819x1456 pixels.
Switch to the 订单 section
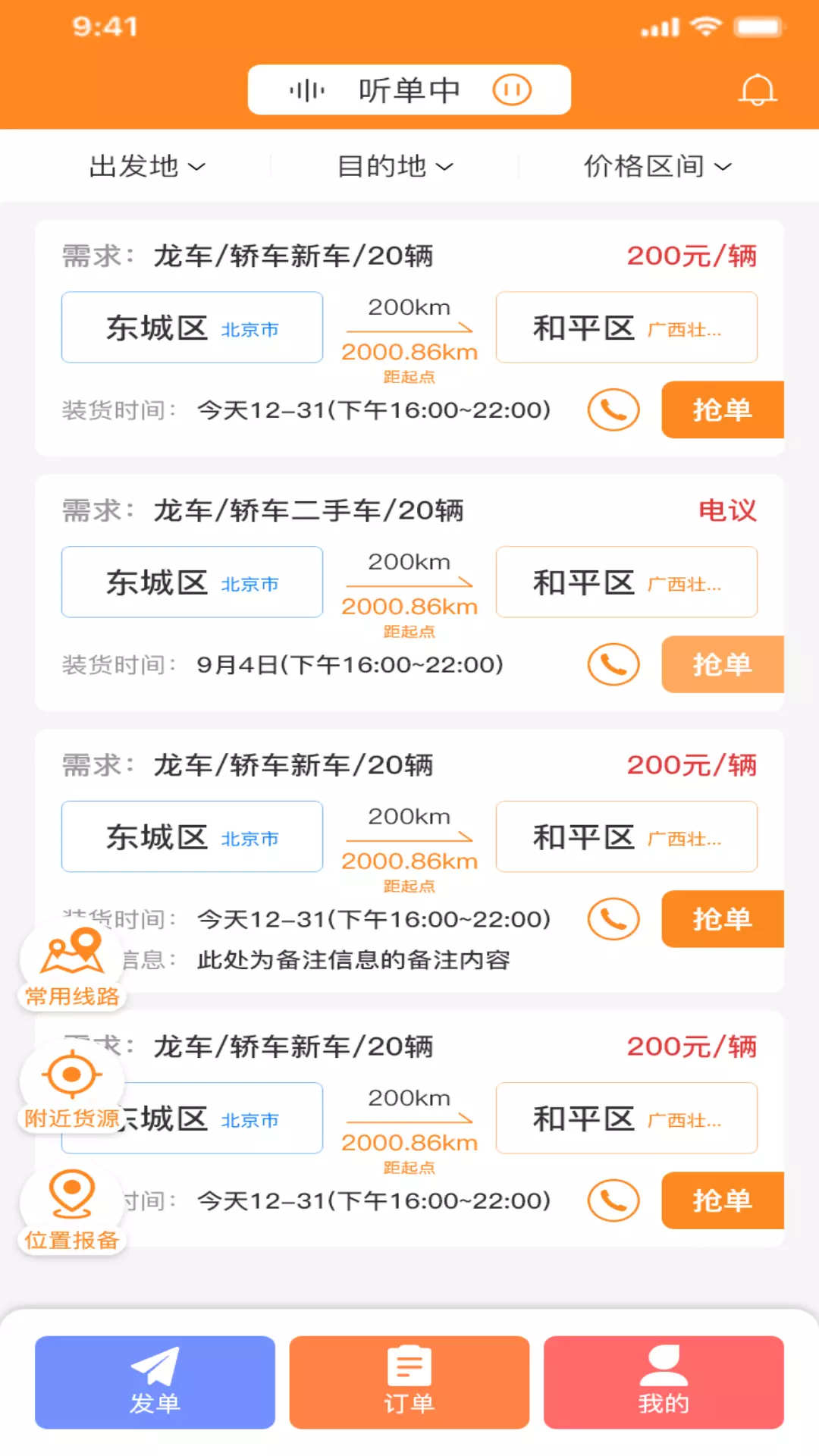tap(409, 1382)
